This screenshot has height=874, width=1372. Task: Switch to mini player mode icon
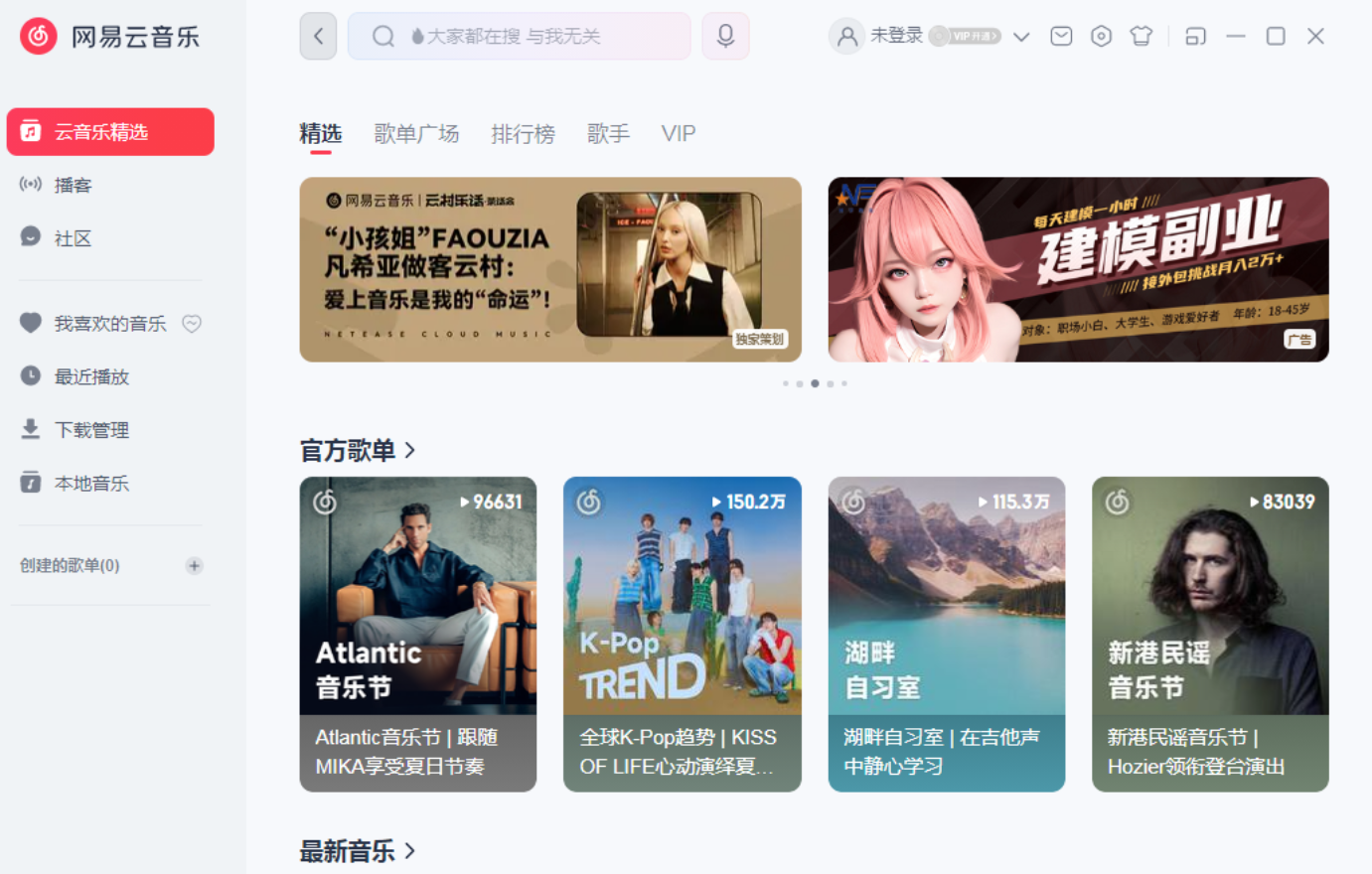(x=1196, y=37)
